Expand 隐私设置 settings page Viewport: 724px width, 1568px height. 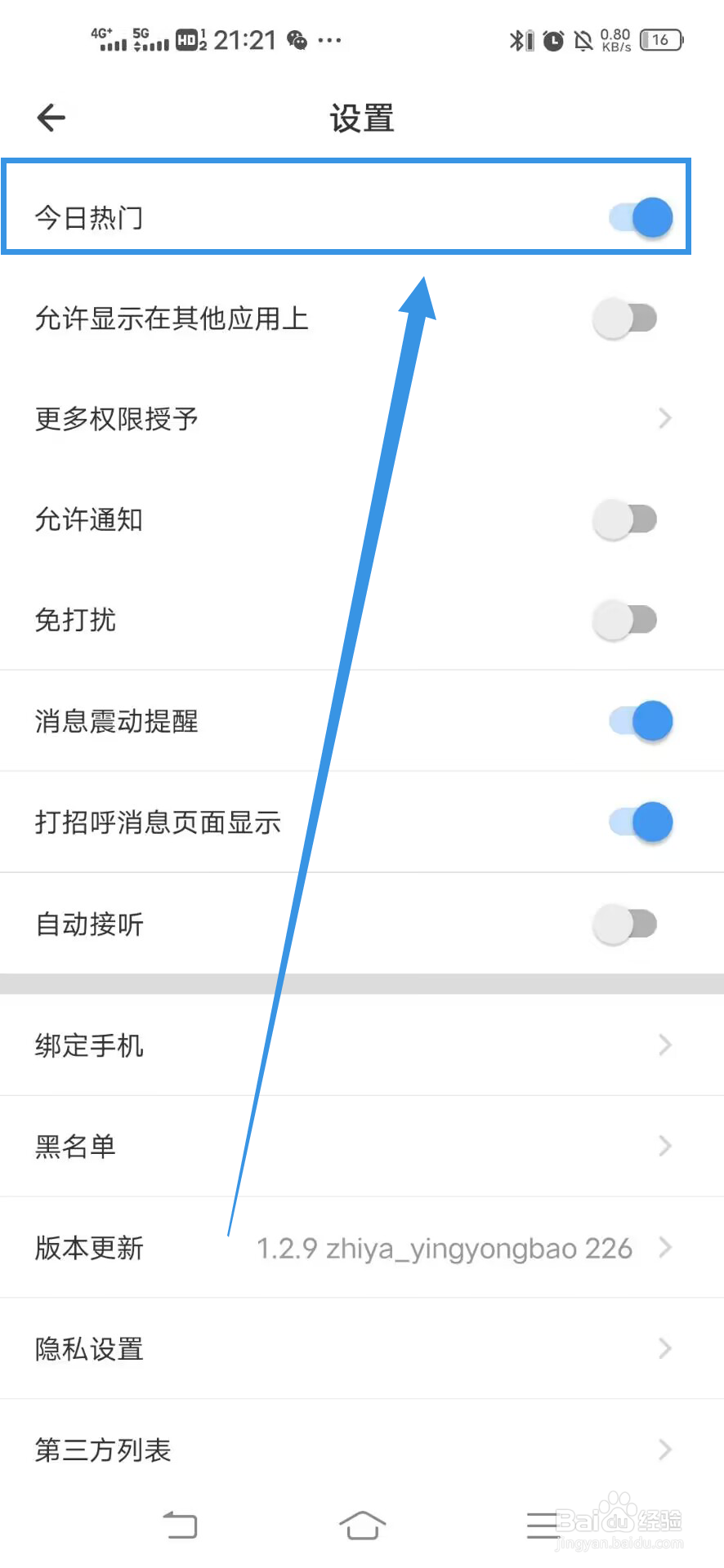click(664, 1348)
